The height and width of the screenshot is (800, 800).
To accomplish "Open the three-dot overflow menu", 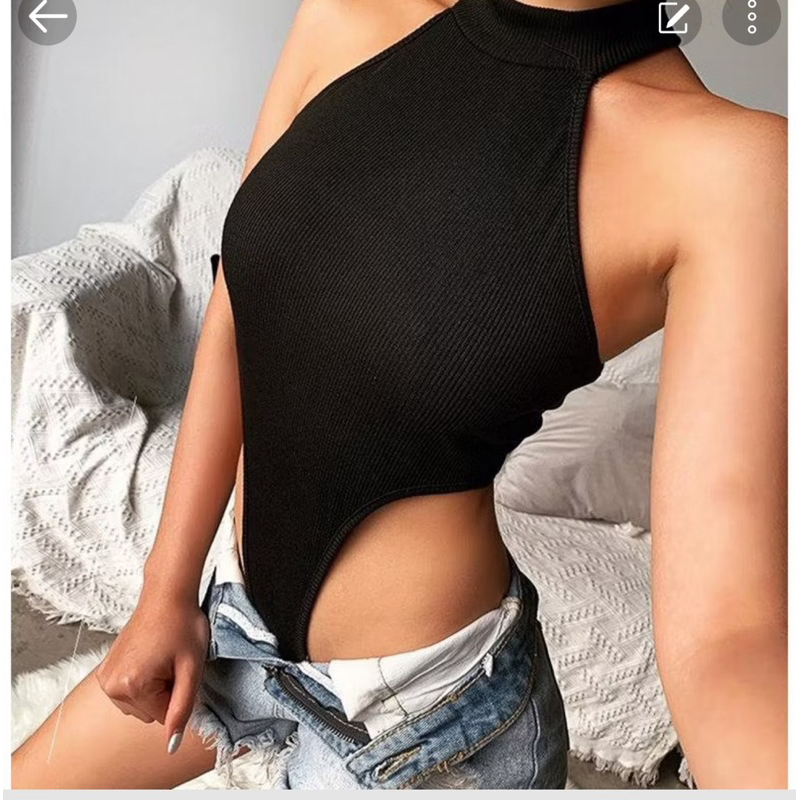I will 751,16.
